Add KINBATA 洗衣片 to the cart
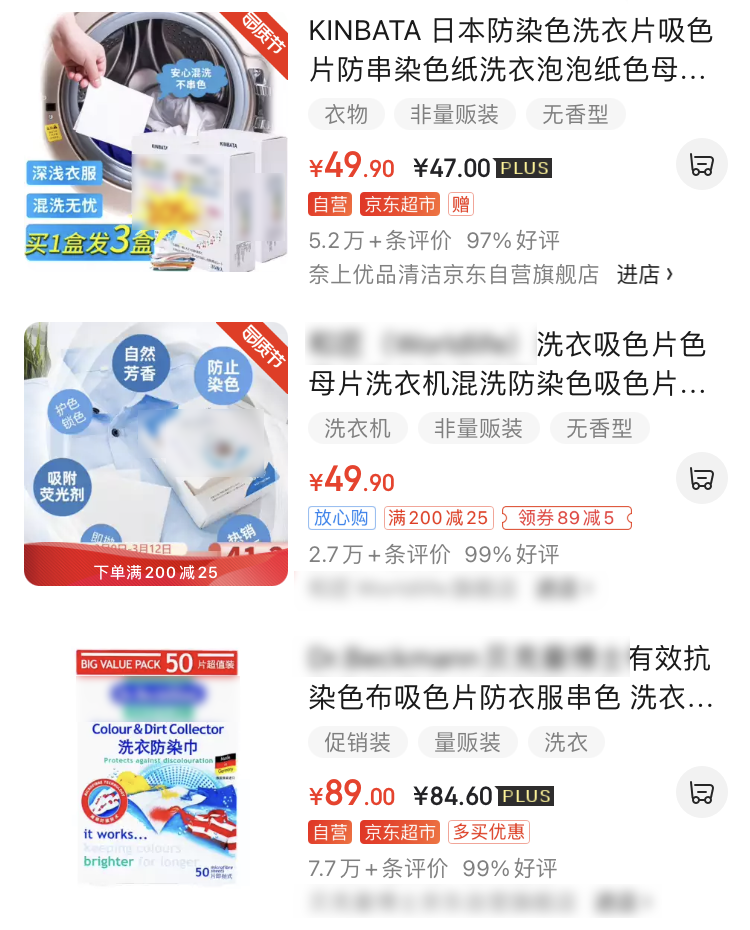750x930 pixels. pos(702,165)
